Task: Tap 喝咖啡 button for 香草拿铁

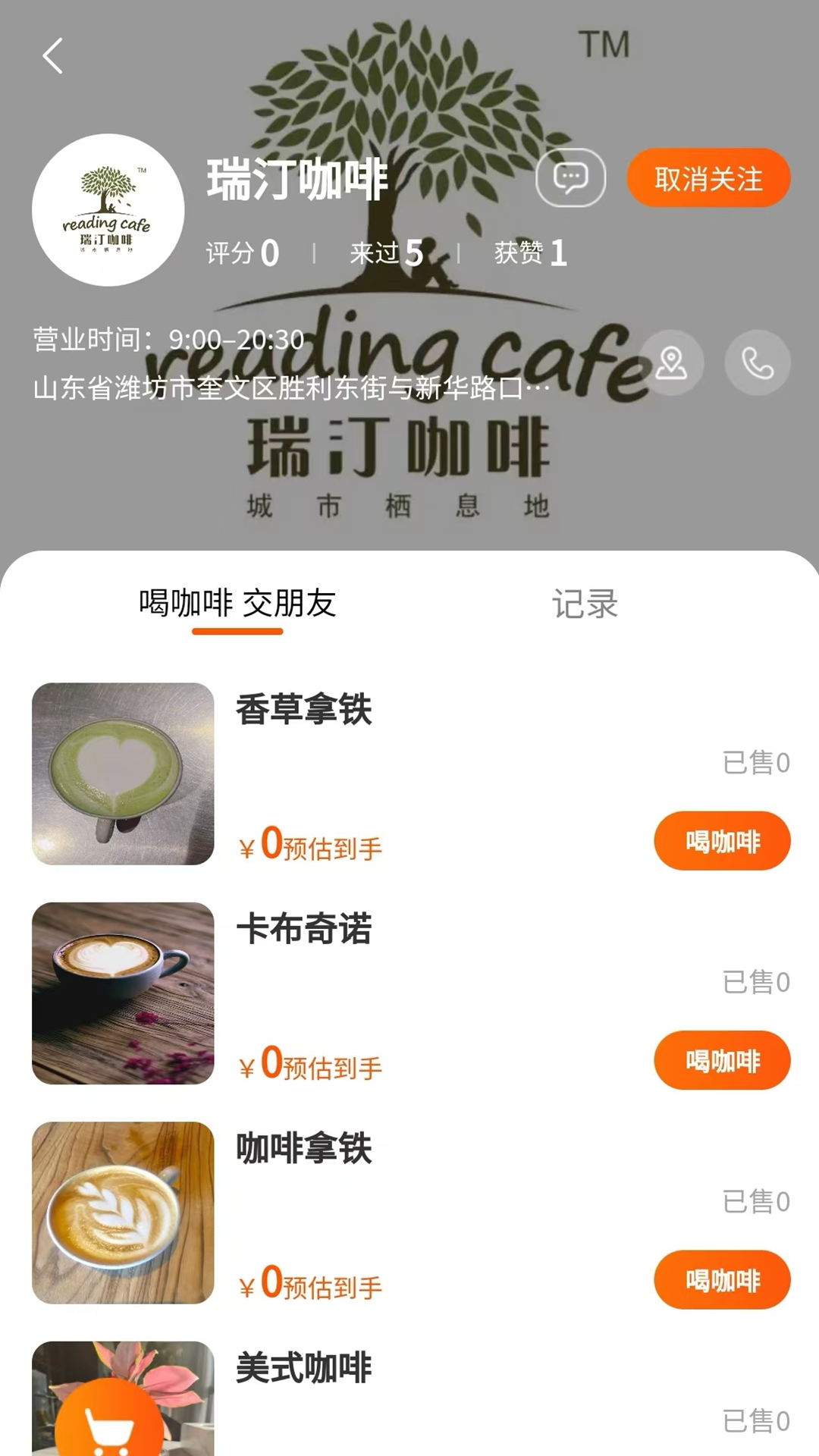Action: click(x=721, y=840)
